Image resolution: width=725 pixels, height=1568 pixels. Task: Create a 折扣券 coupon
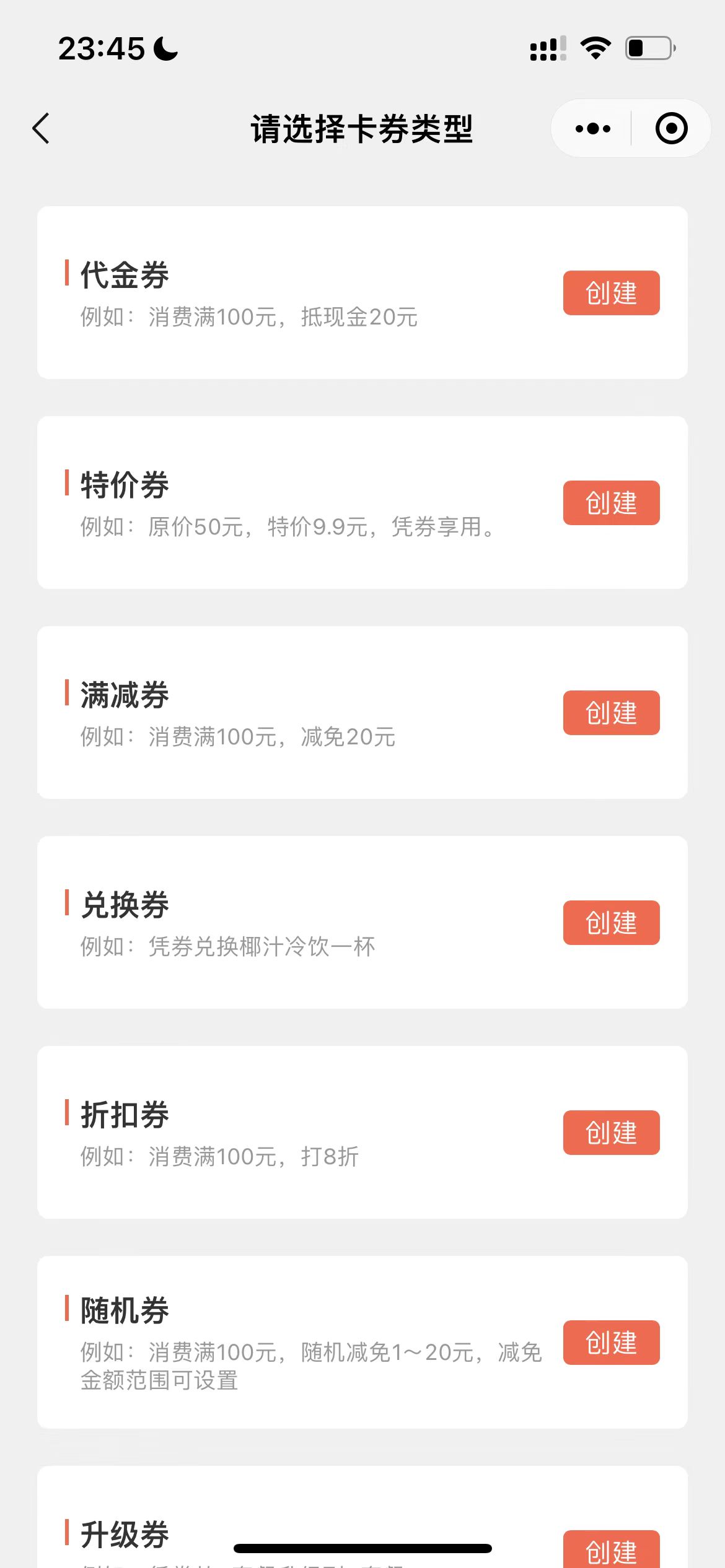tap(610, 1132)
